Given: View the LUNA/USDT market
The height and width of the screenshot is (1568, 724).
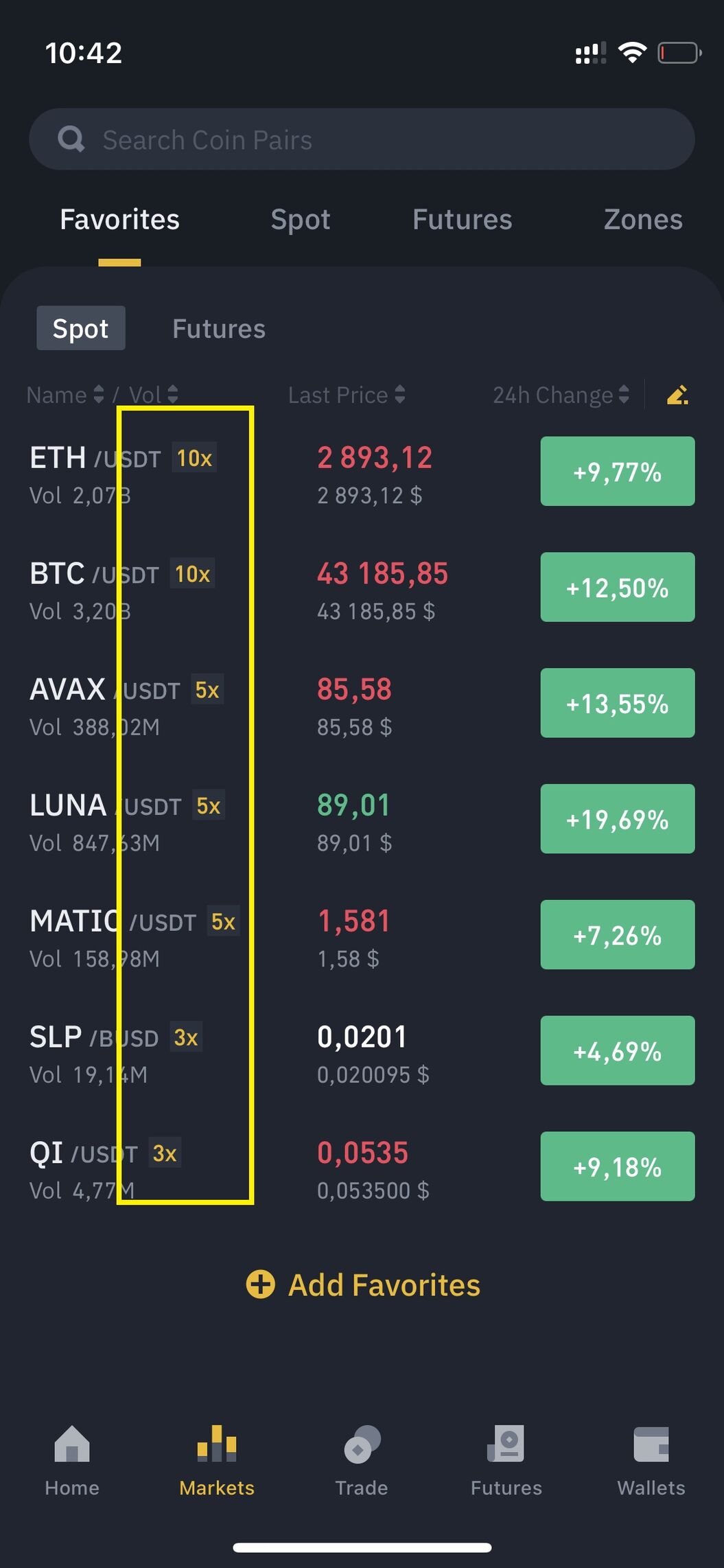Looking at the screenshot, I should 362,822.
